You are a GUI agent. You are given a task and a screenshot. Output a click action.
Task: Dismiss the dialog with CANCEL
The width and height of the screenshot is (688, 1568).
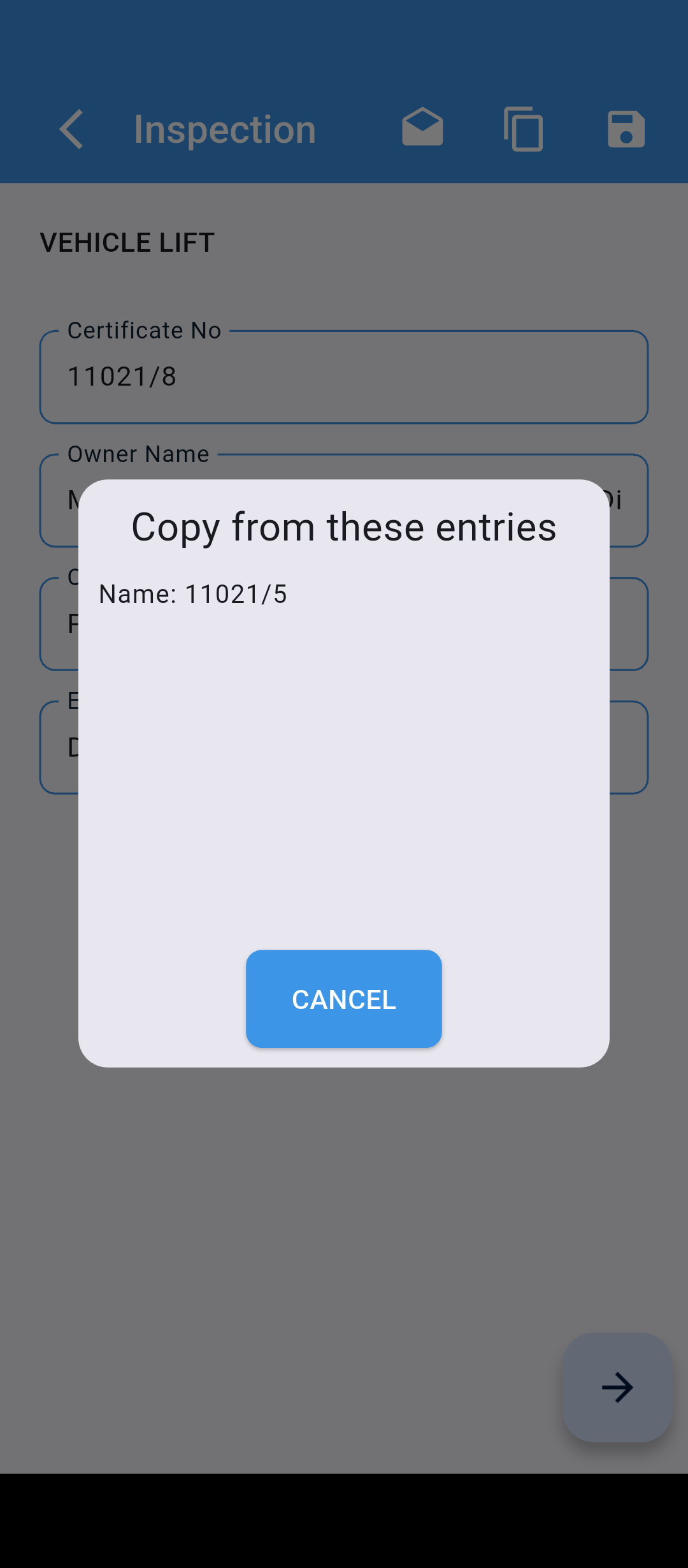click(x=343, y=999)
